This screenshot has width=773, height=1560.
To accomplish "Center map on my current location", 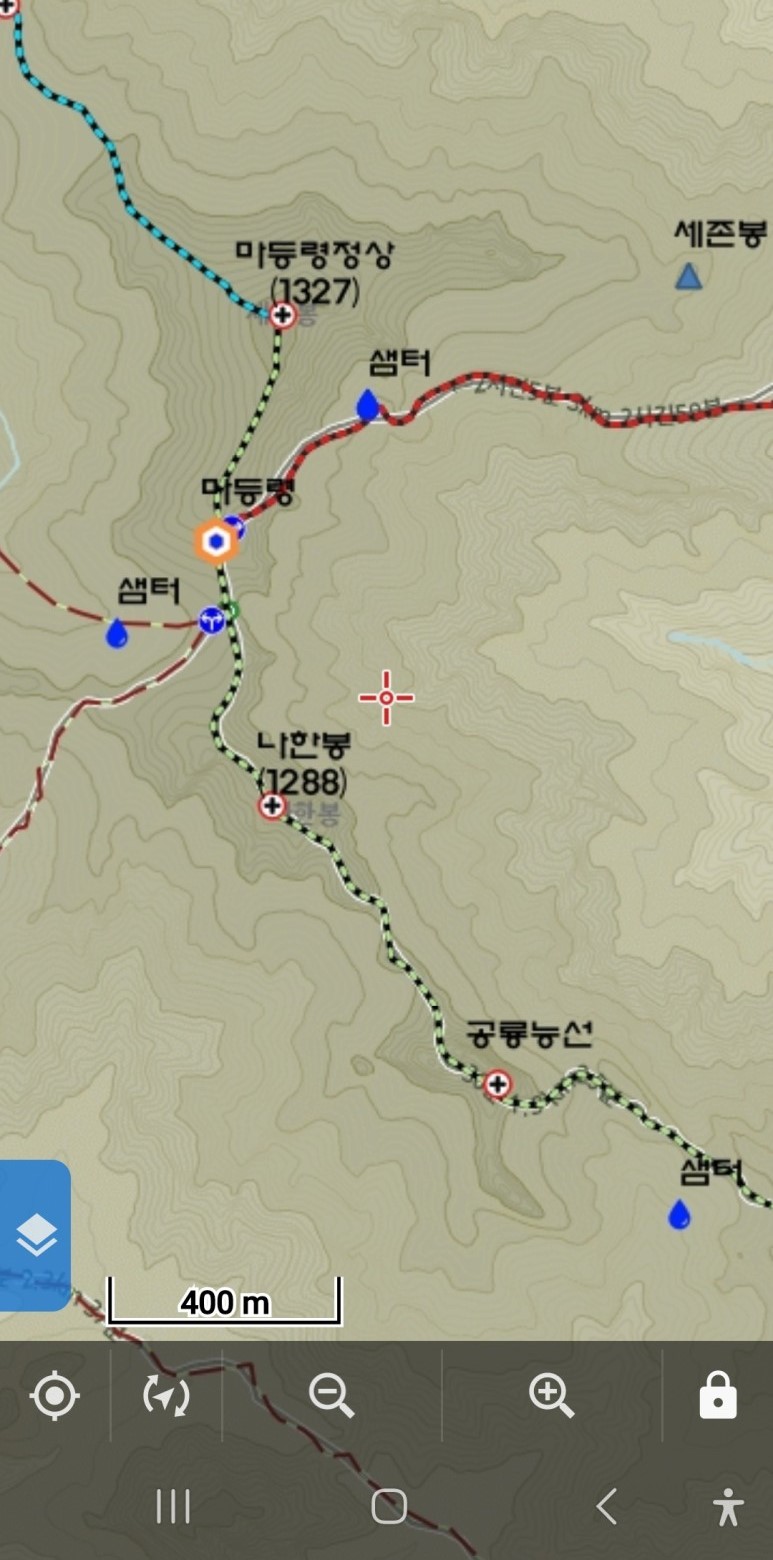I will 54,1395.
